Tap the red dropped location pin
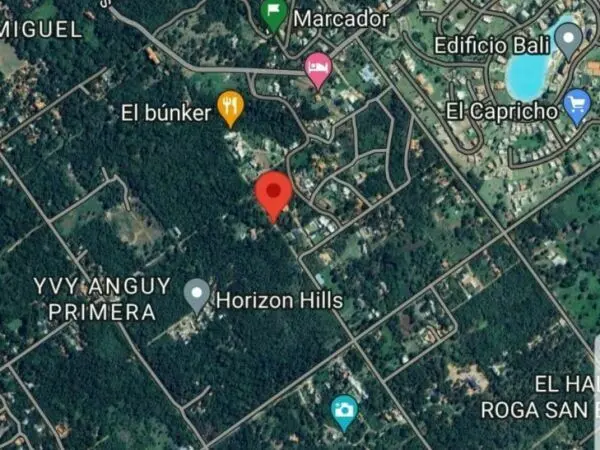Screen dimensions: 600x450 [x=273, y=193]
